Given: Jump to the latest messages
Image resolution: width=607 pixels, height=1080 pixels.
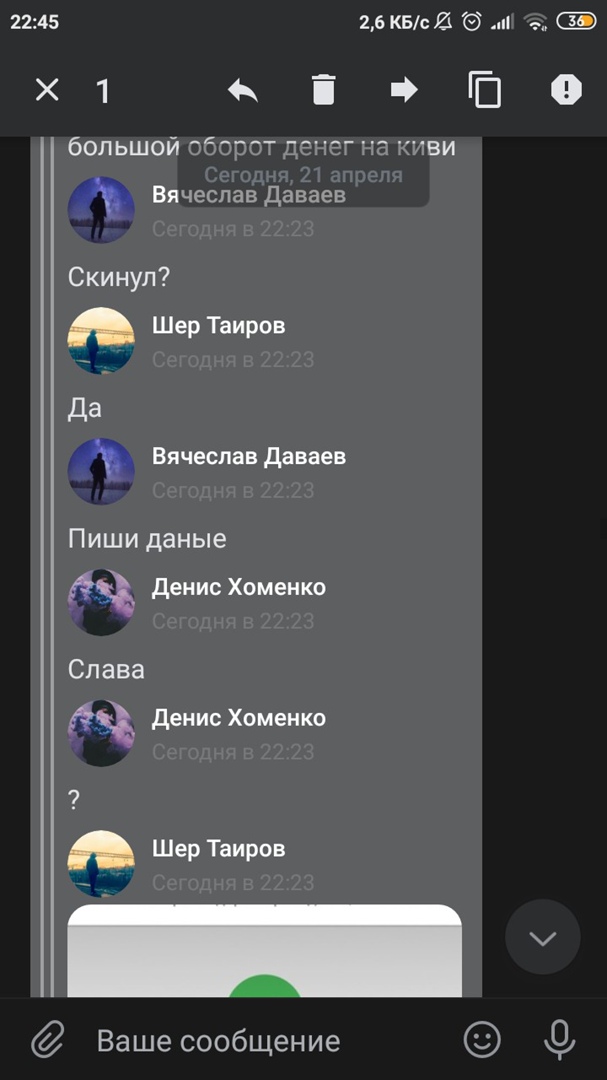Looking at the screenshot, I should [x=542, y=937].
